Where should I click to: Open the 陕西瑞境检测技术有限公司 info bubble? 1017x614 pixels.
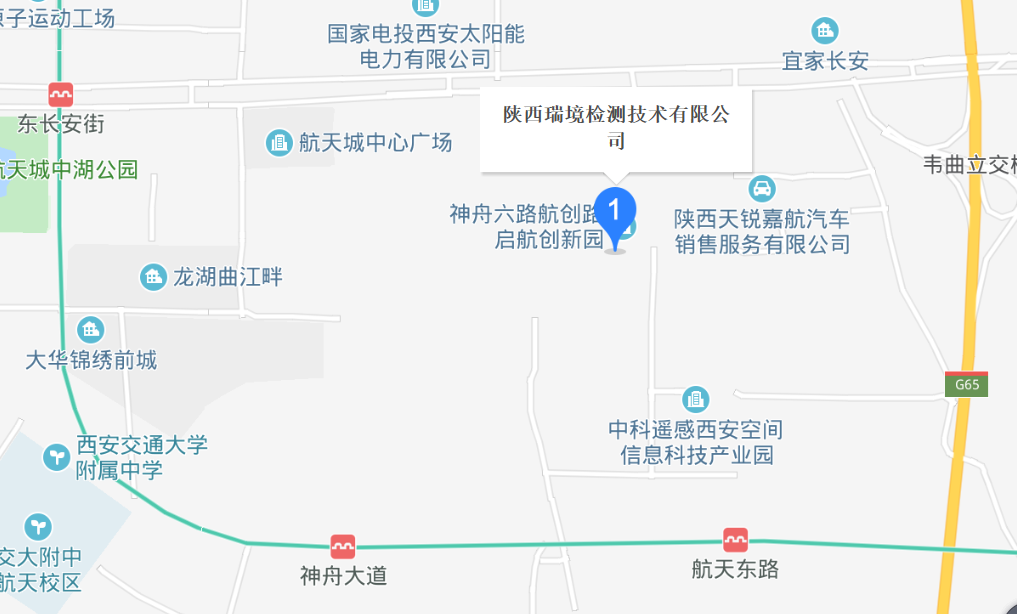pyautogui.click(x=615, y=127)
